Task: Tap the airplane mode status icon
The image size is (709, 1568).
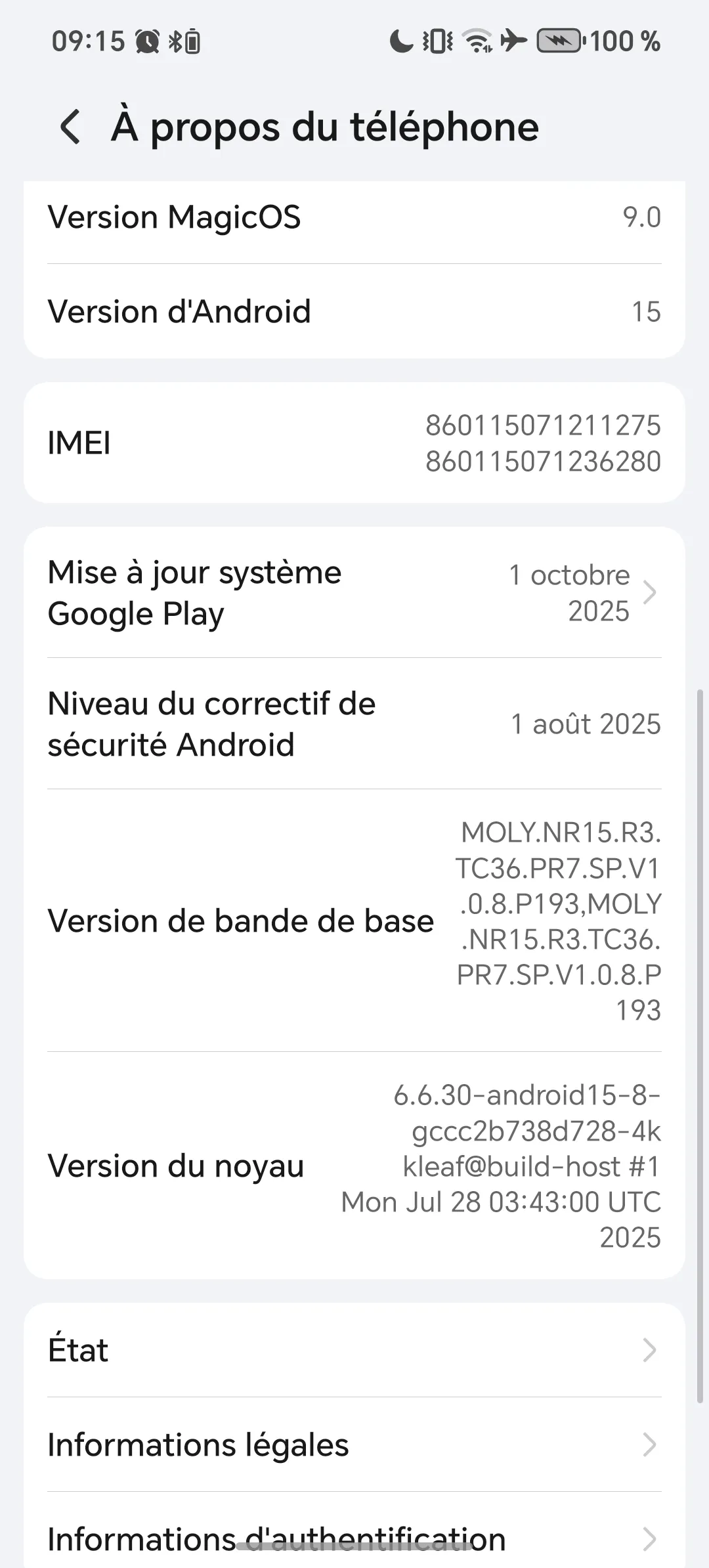Action: coord(514,41)
